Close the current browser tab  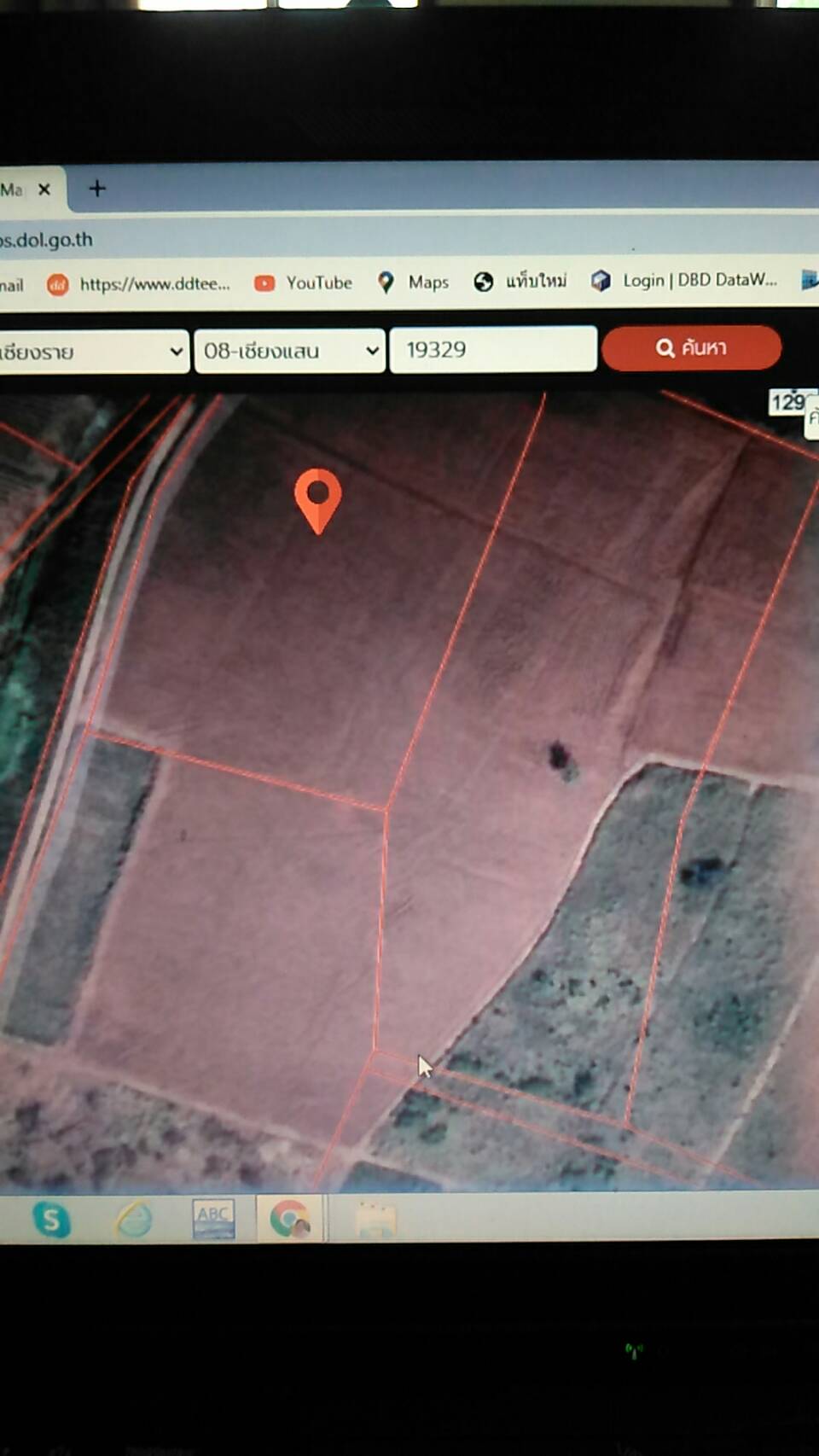tap(44, 189)
